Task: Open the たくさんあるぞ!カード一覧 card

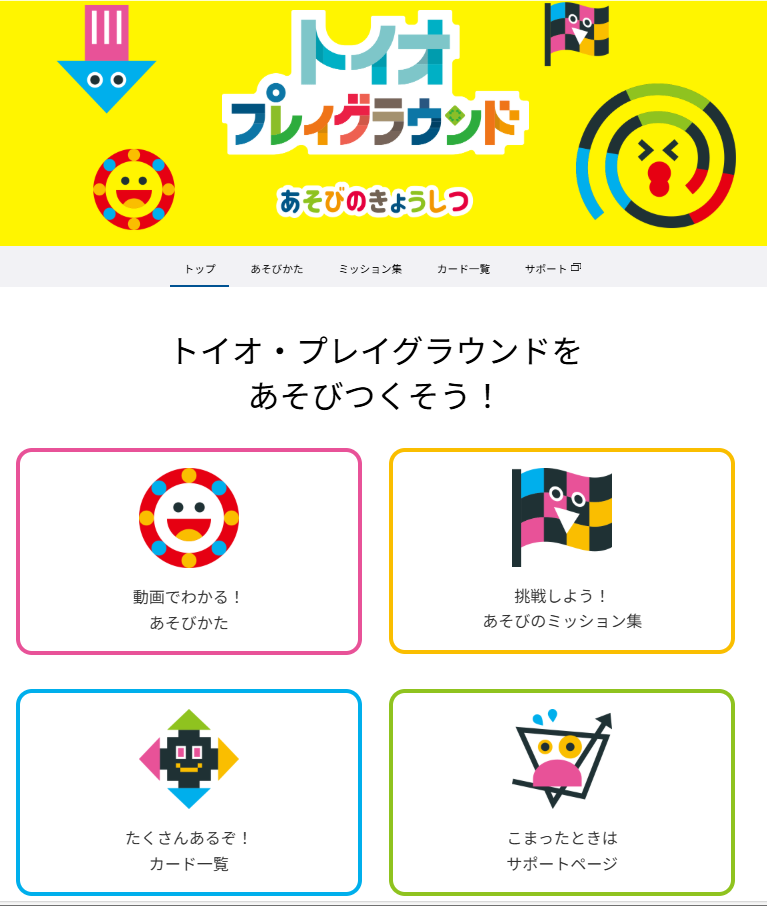Action: [189, 793]
